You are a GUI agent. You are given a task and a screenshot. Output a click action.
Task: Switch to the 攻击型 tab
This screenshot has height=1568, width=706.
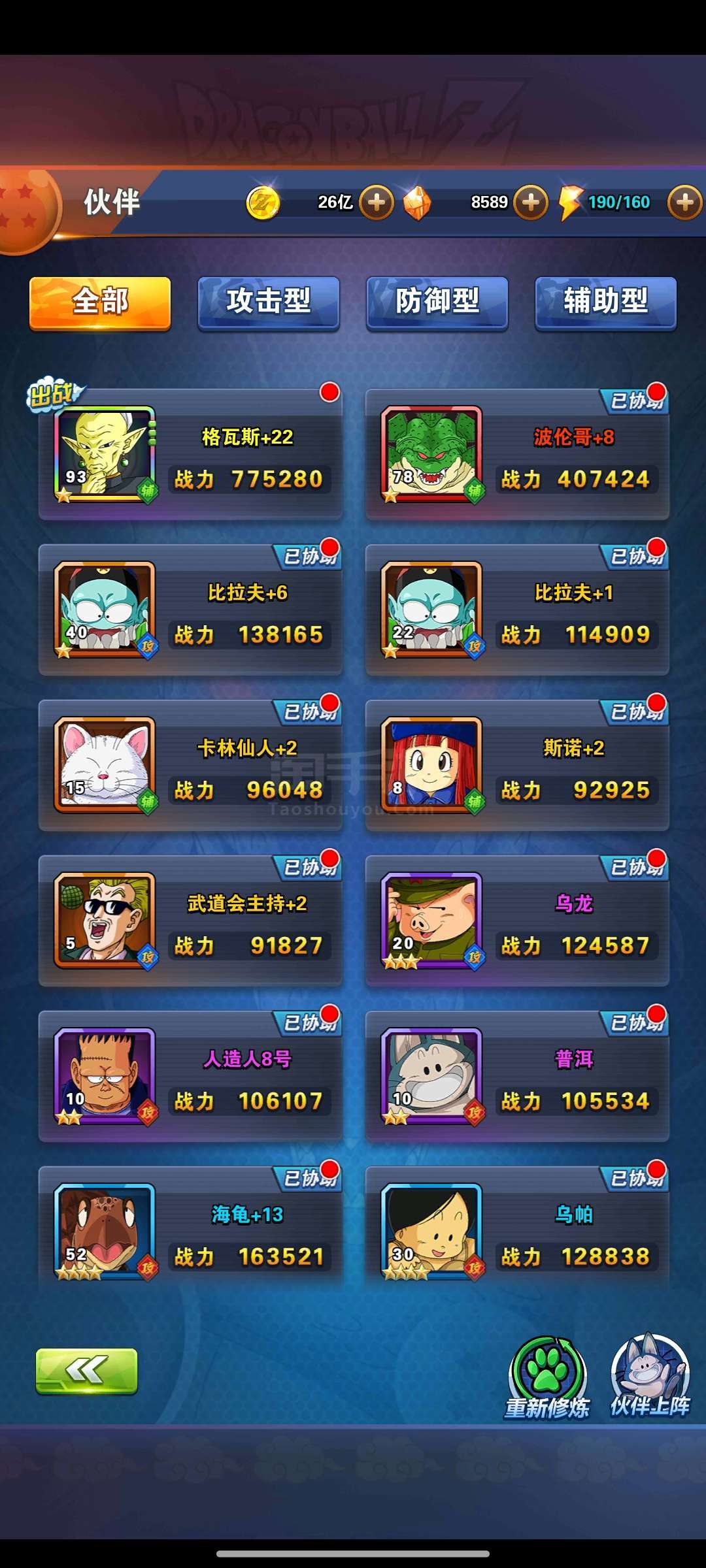(x=269, y=302)
